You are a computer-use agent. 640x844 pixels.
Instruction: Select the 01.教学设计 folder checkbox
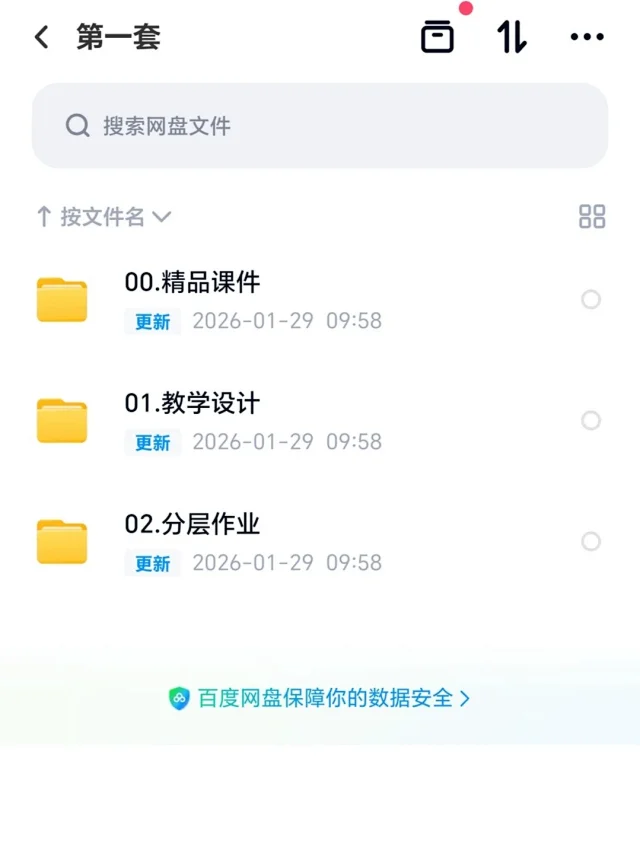point(591,420)
